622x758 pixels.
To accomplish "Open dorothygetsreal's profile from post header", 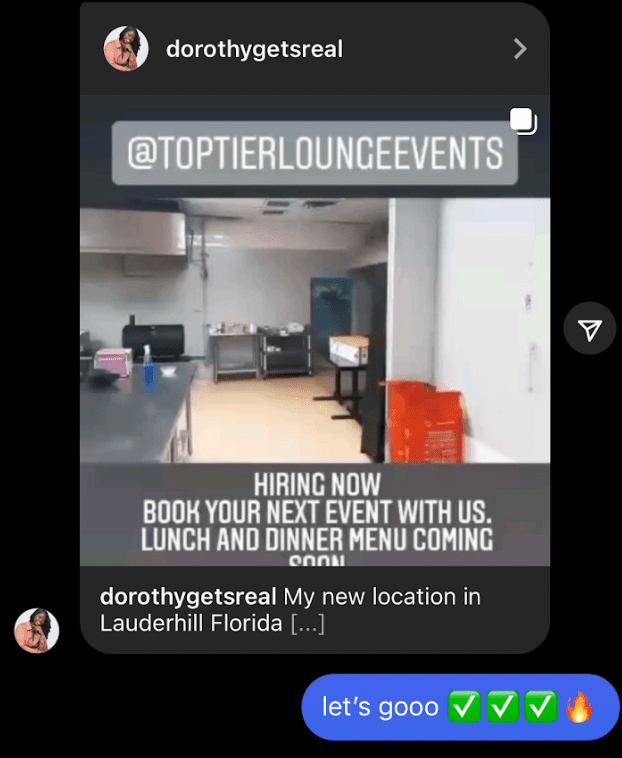I will coord(254,49).
